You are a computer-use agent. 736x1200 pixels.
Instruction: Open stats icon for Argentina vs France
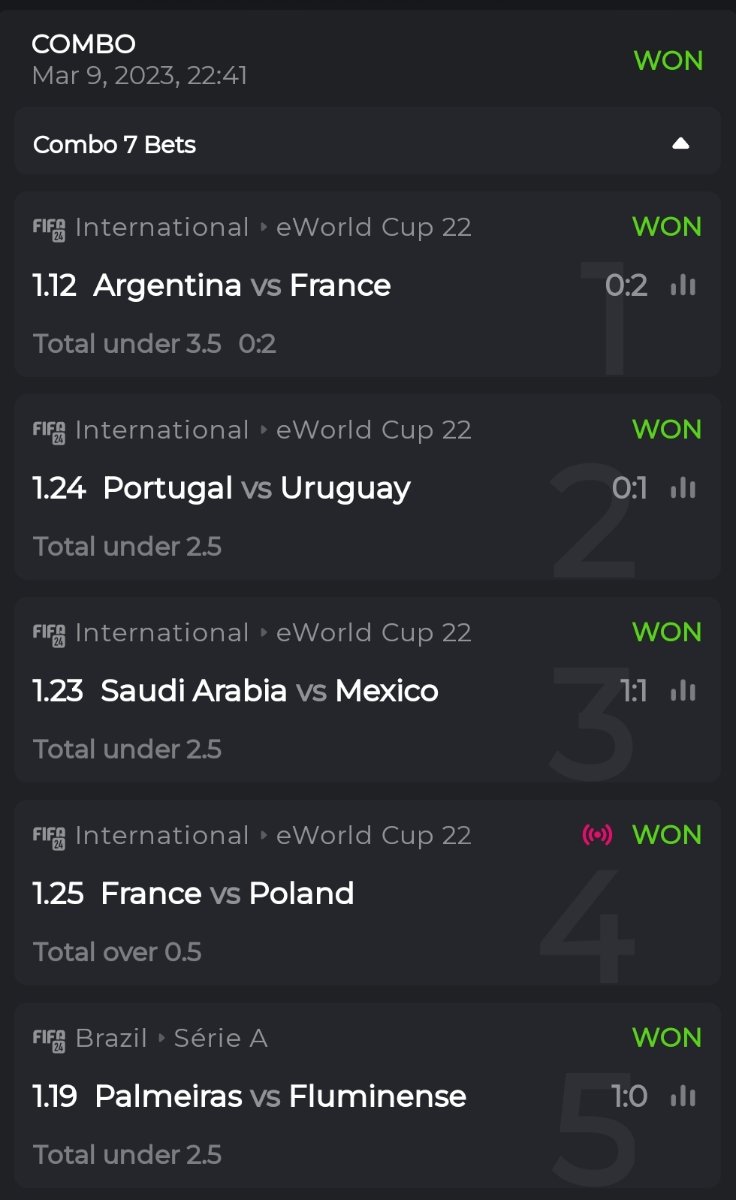pyautogui.click(x=683, y=286)
